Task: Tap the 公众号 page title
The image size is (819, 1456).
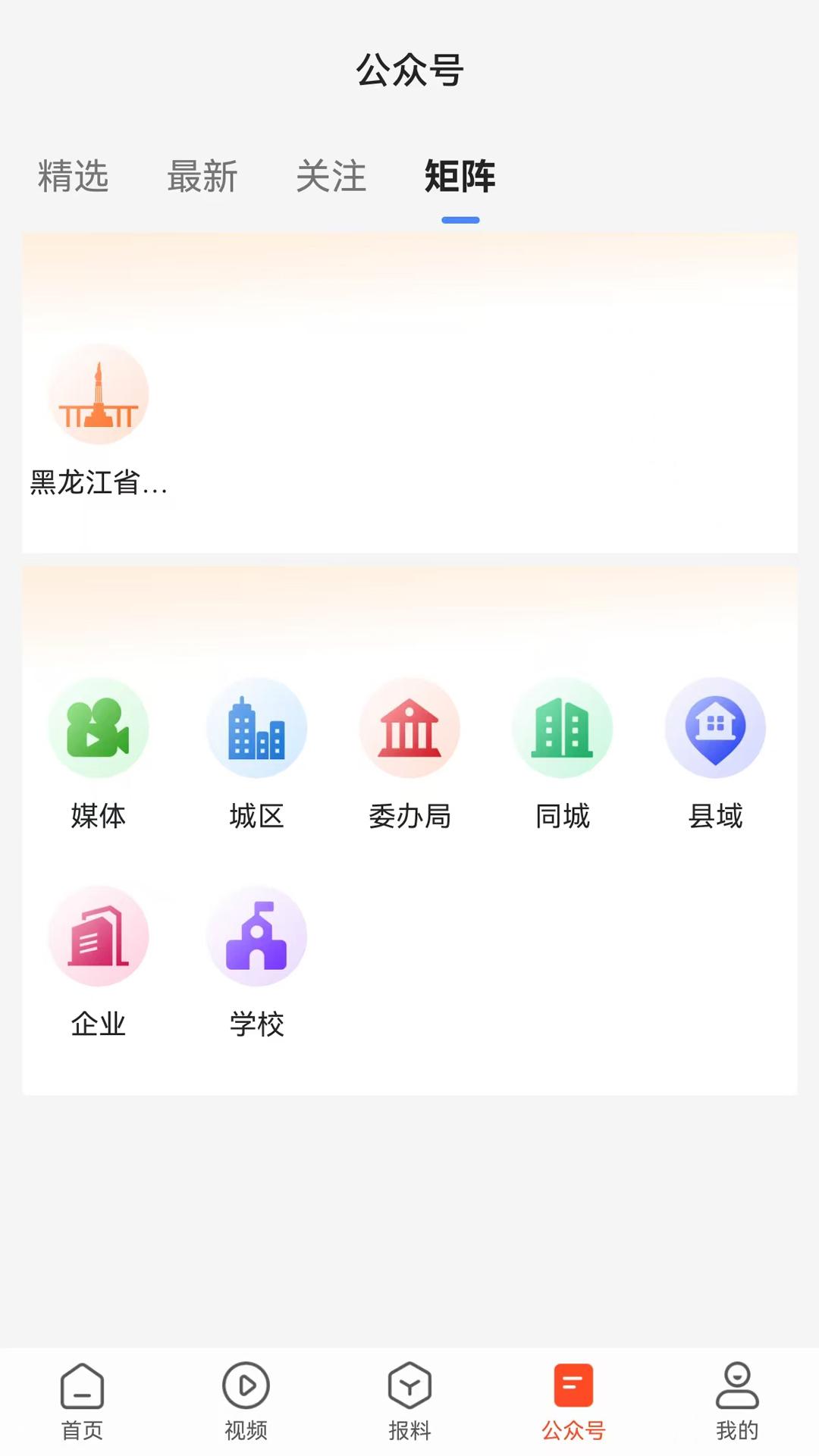Action: coord(409,71)
